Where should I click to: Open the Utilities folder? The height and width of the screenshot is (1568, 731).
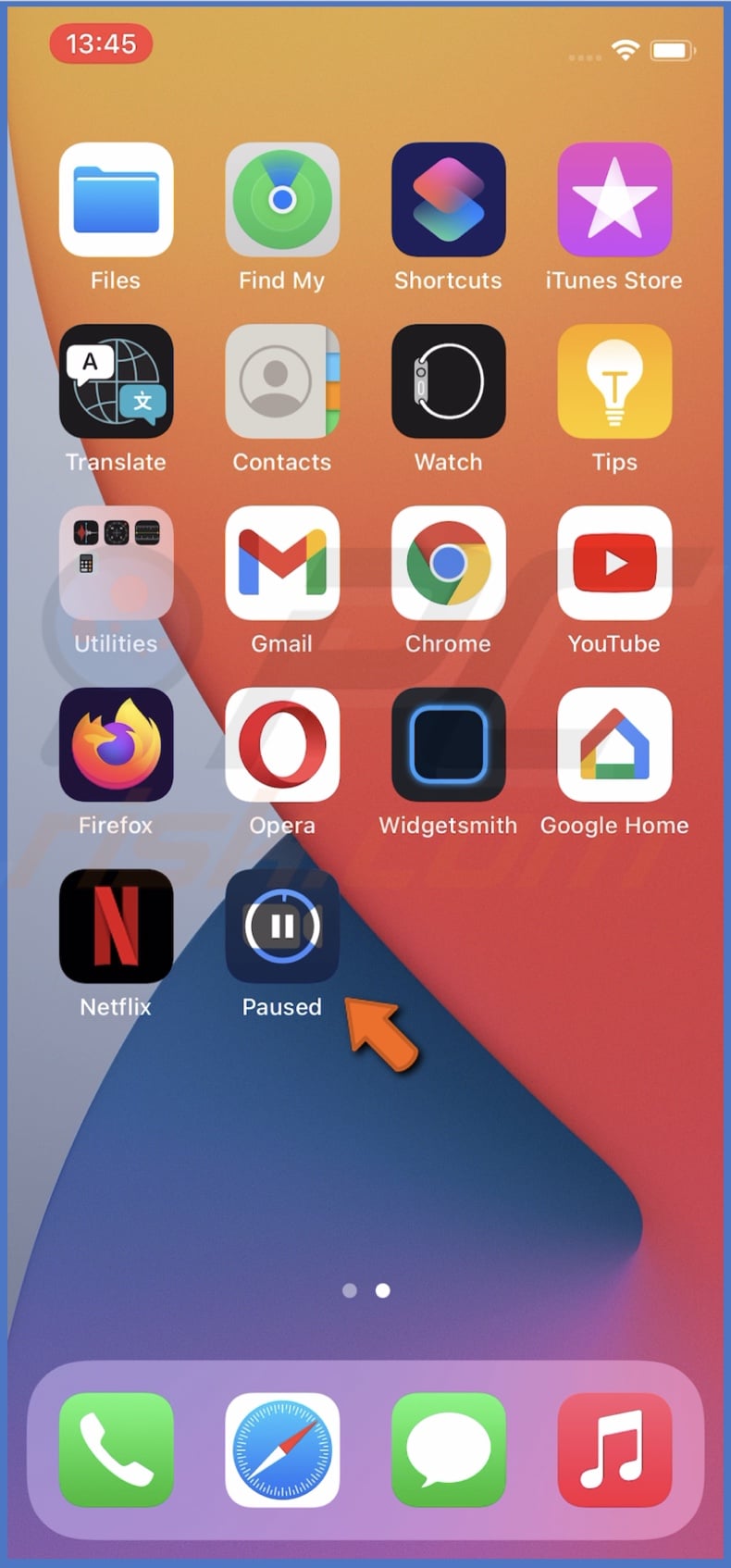click(116, 563)
